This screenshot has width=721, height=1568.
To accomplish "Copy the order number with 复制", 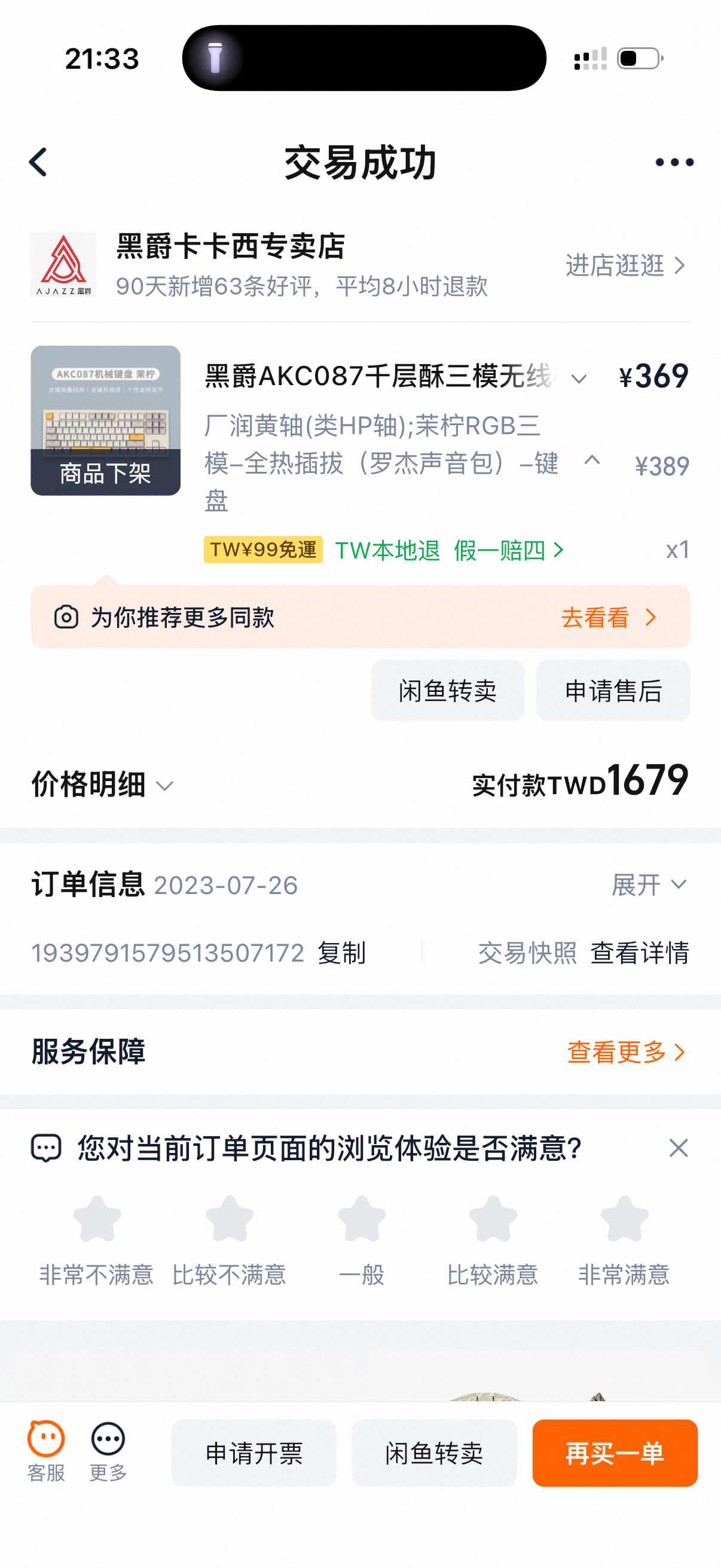I will [341, 953].
